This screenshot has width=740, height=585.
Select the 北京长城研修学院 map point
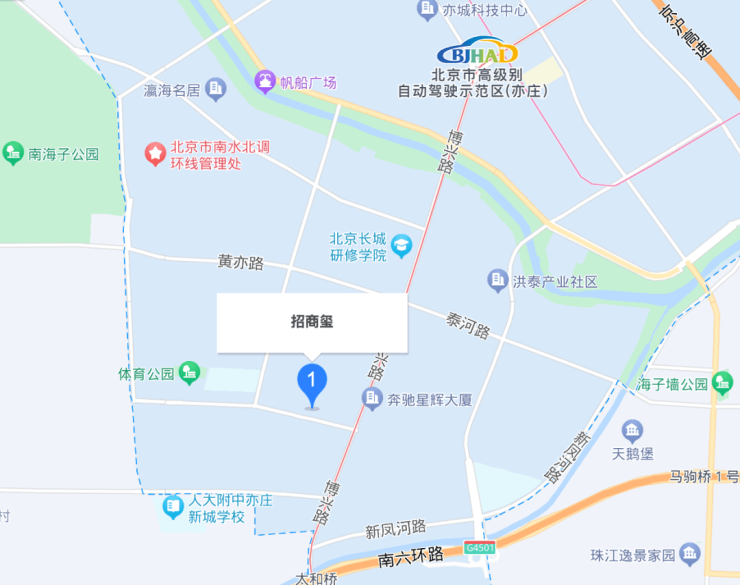coord(401,245)
